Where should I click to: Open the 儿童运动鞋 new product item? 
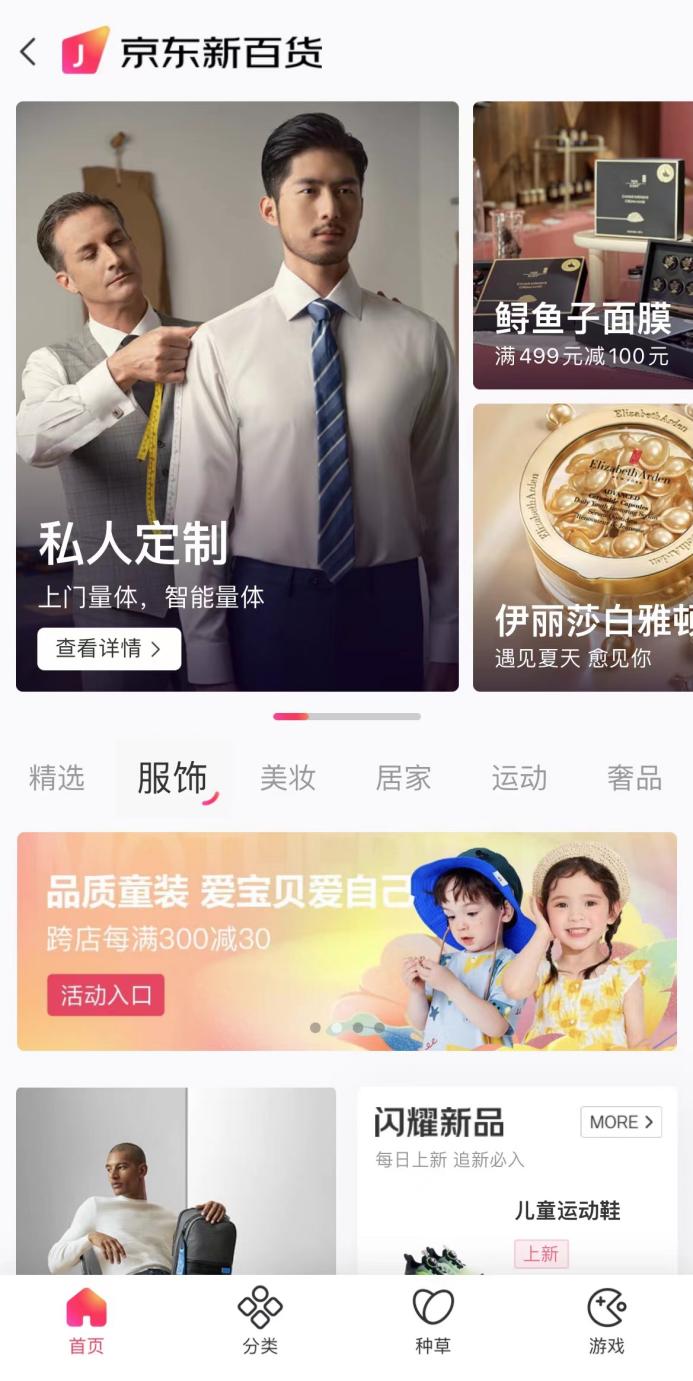(x=567, y=1211)
